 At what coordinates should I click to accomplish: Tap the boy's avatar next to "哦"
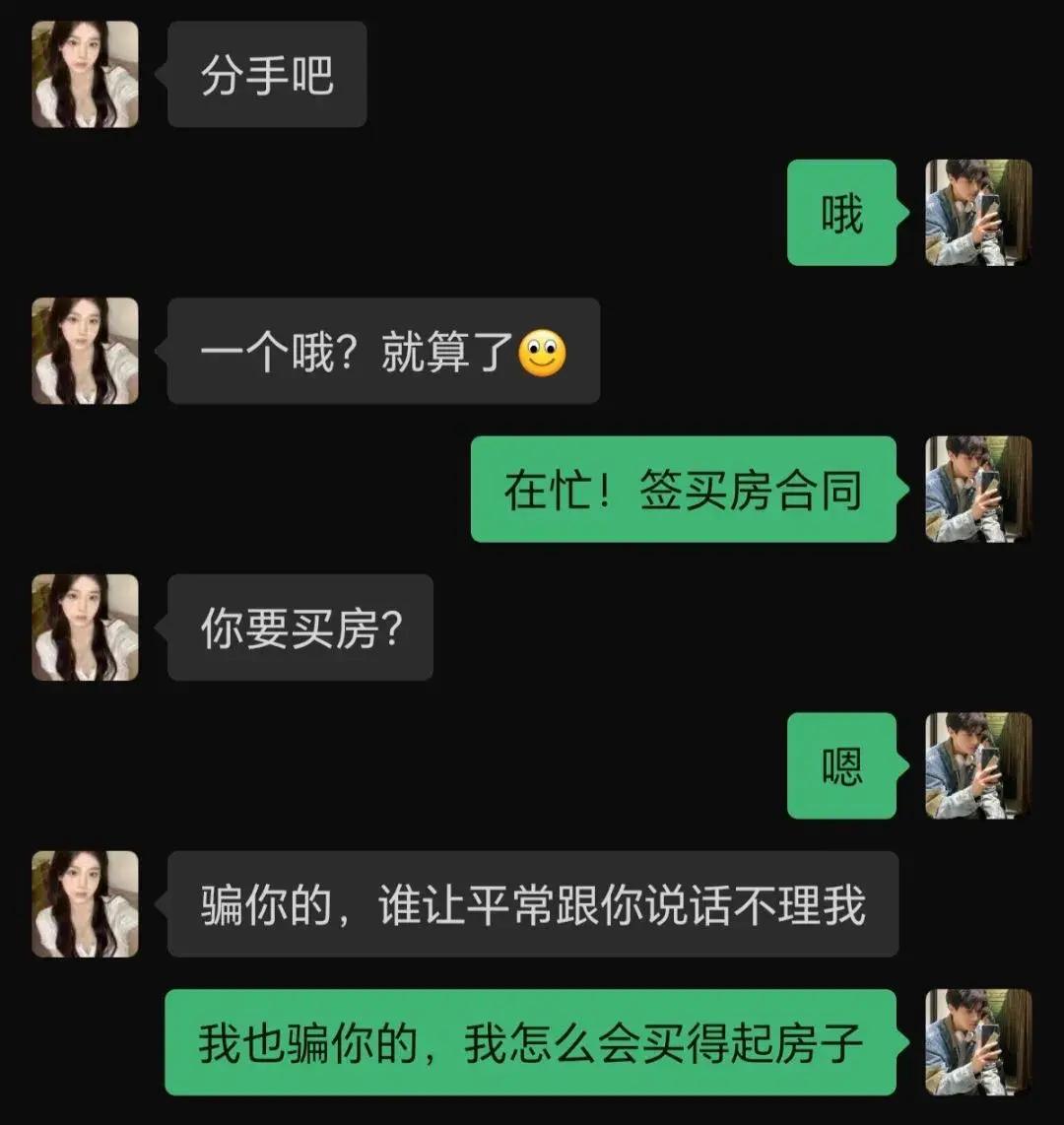pos(978,213)
